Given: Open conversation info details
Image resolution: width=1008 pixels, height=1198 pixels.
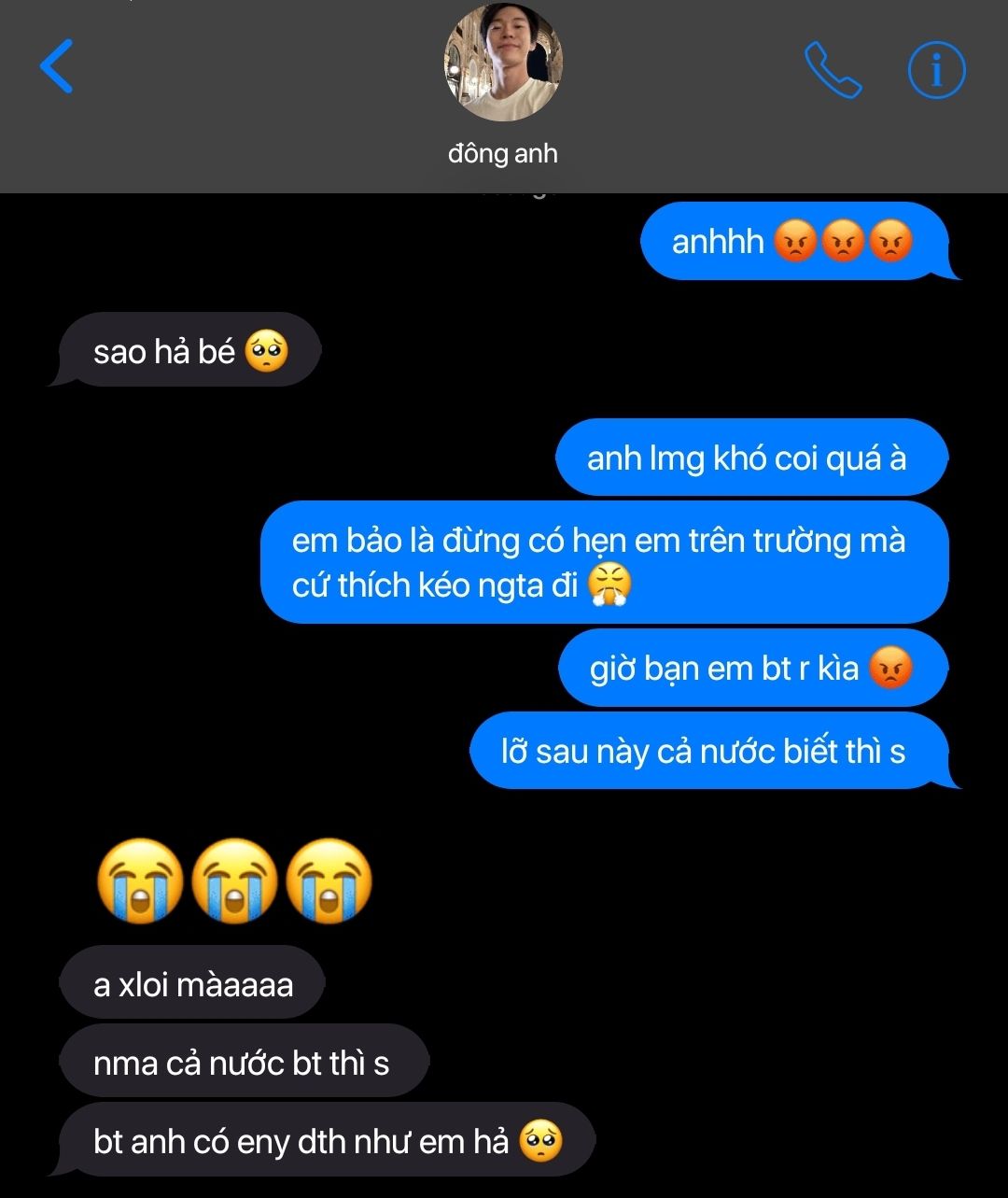Looking at the screenshot, I should (x=936, y=70).
